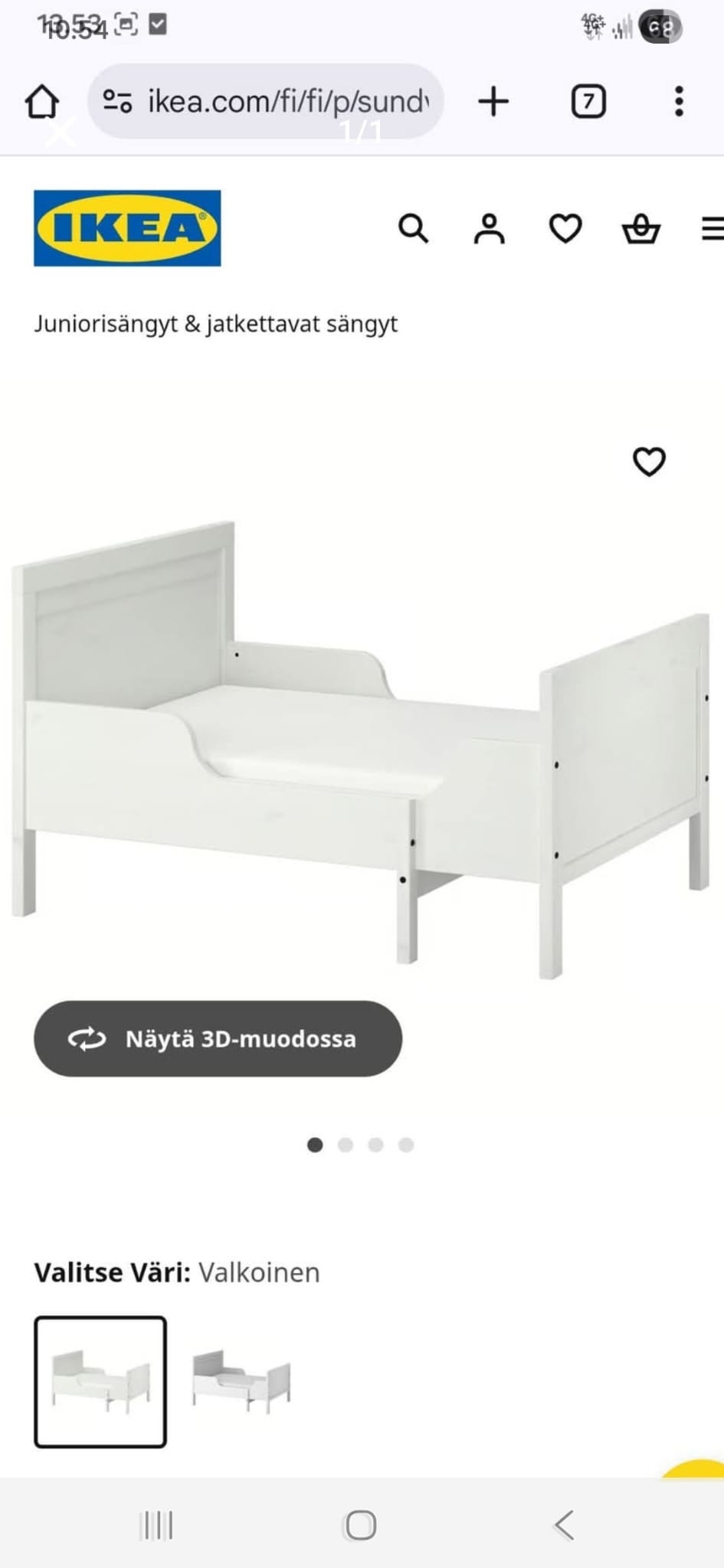Open the browser overflow menu

[x=679, y=101]
